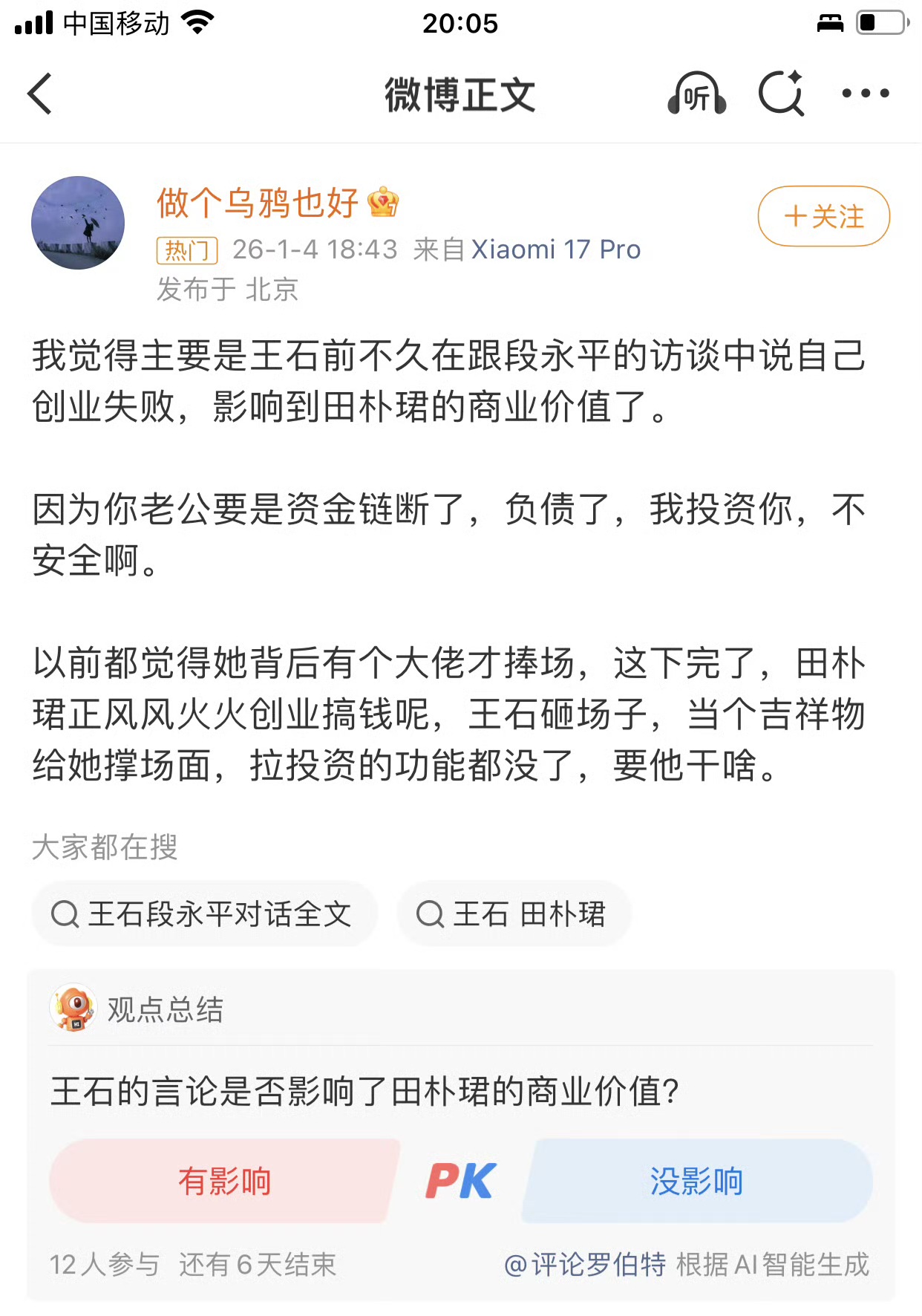Open the Xiaomi 17 Pro source link
The width and height of the screenshot is (922, 1316).
pos(556,250)
